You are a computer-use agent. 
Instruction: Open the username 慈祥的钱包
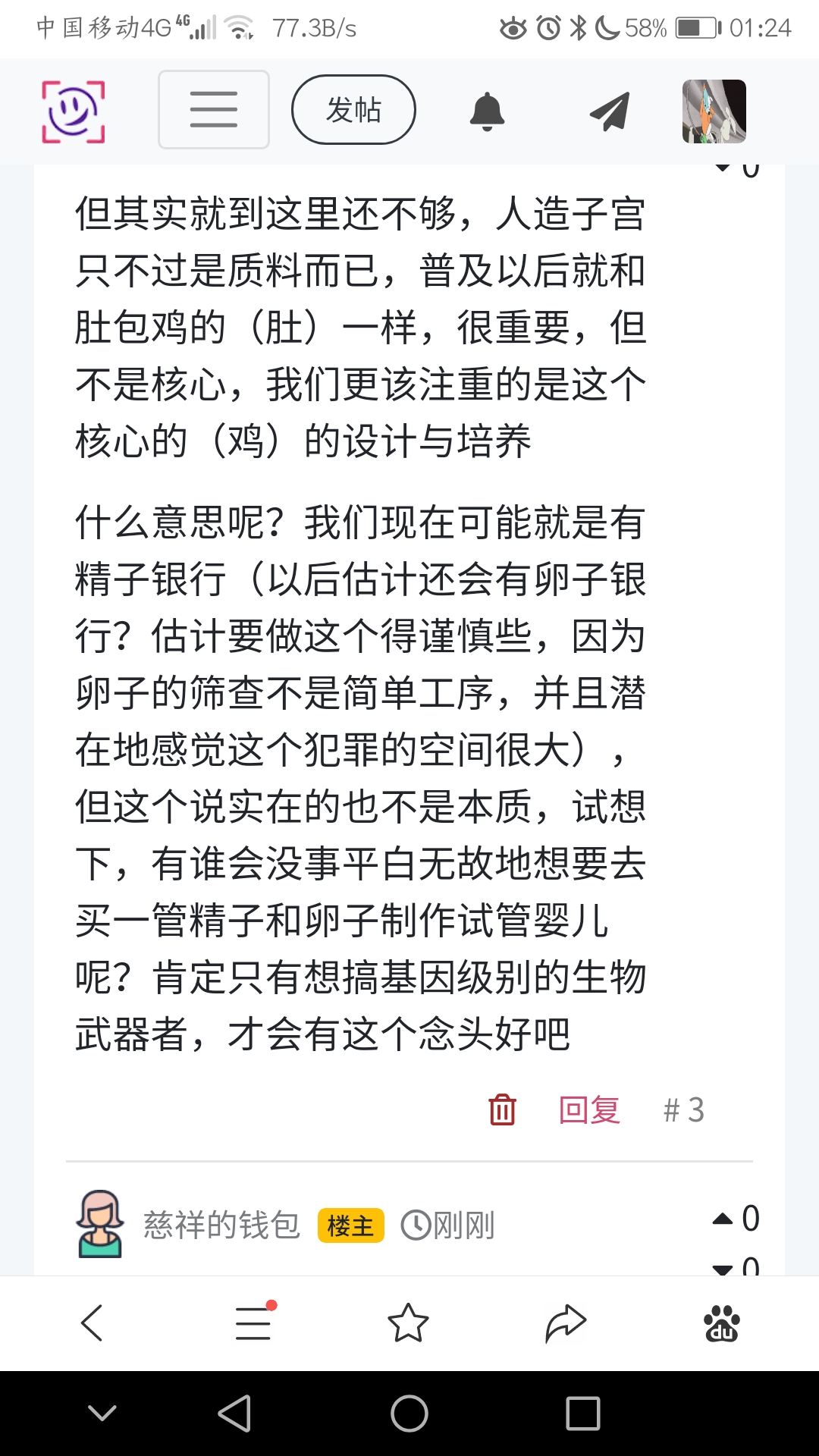tap(221, 1225)
